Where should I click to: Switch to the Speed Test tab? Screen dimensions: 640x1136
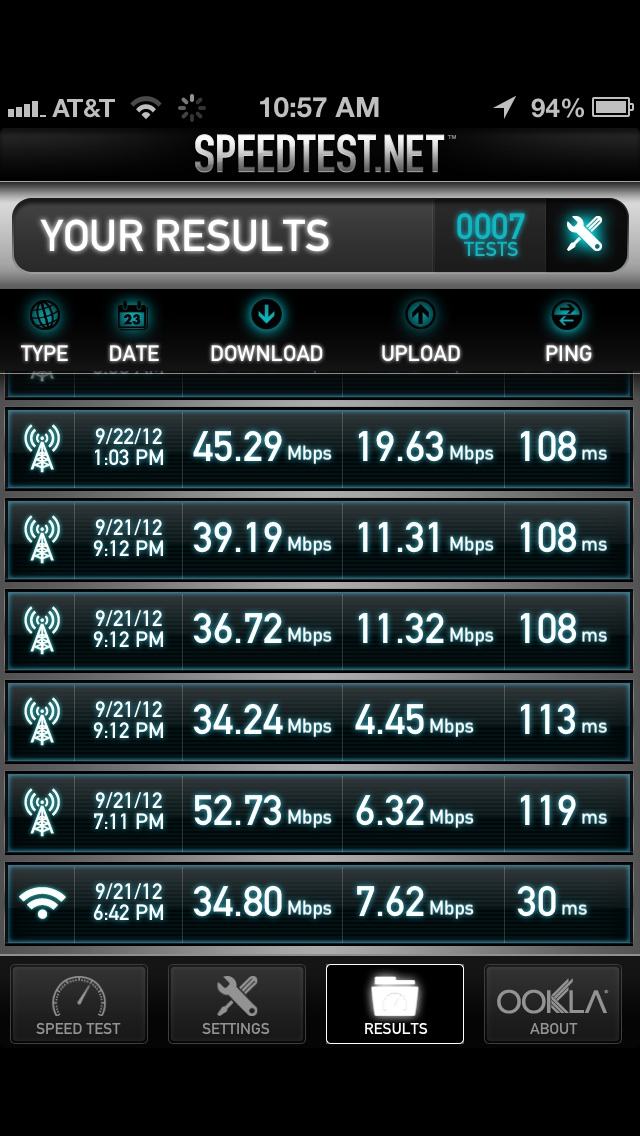tap(78, 1003)
